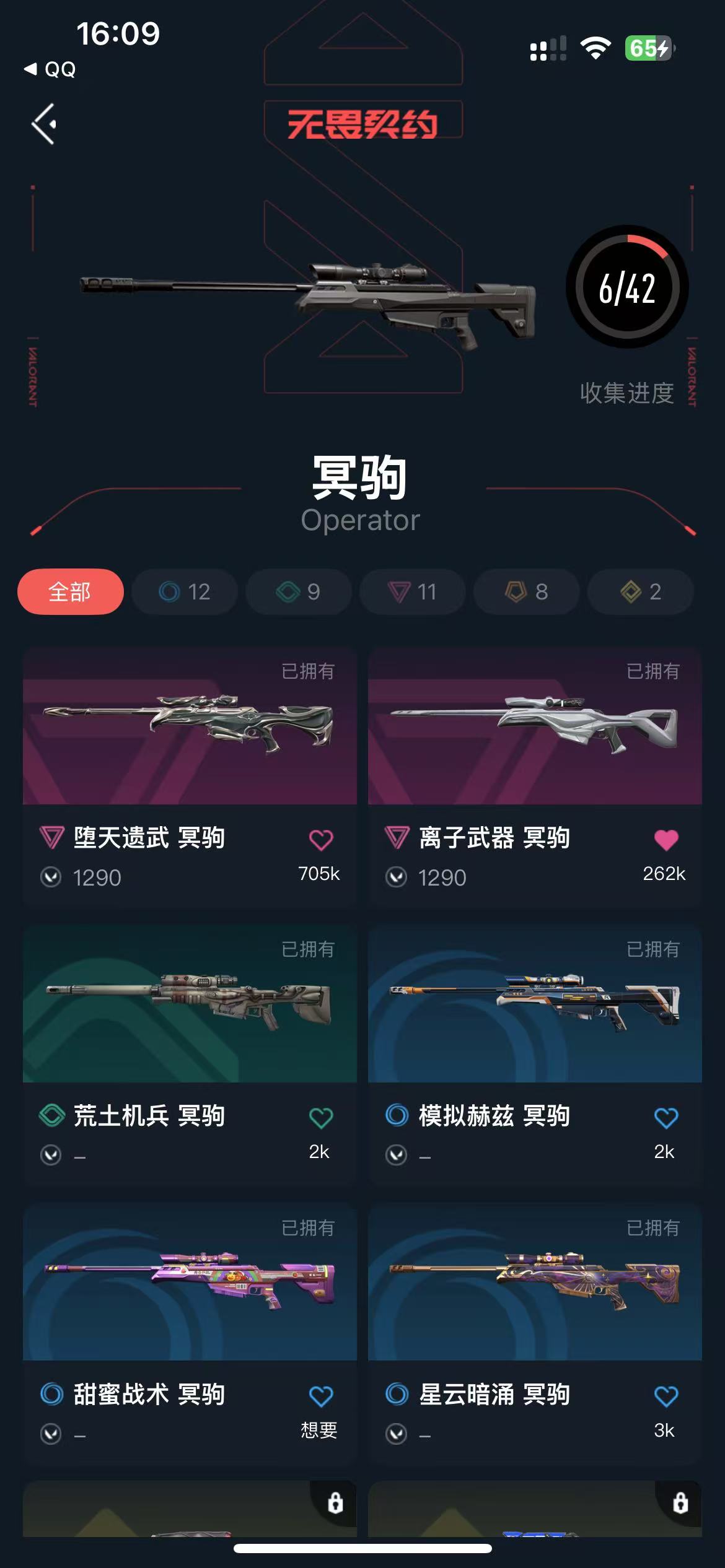This screenshot has width=725, height=1568.
Task: Open the 星云暗涌 冥驹 skin card
Action: coord(535,1335)
